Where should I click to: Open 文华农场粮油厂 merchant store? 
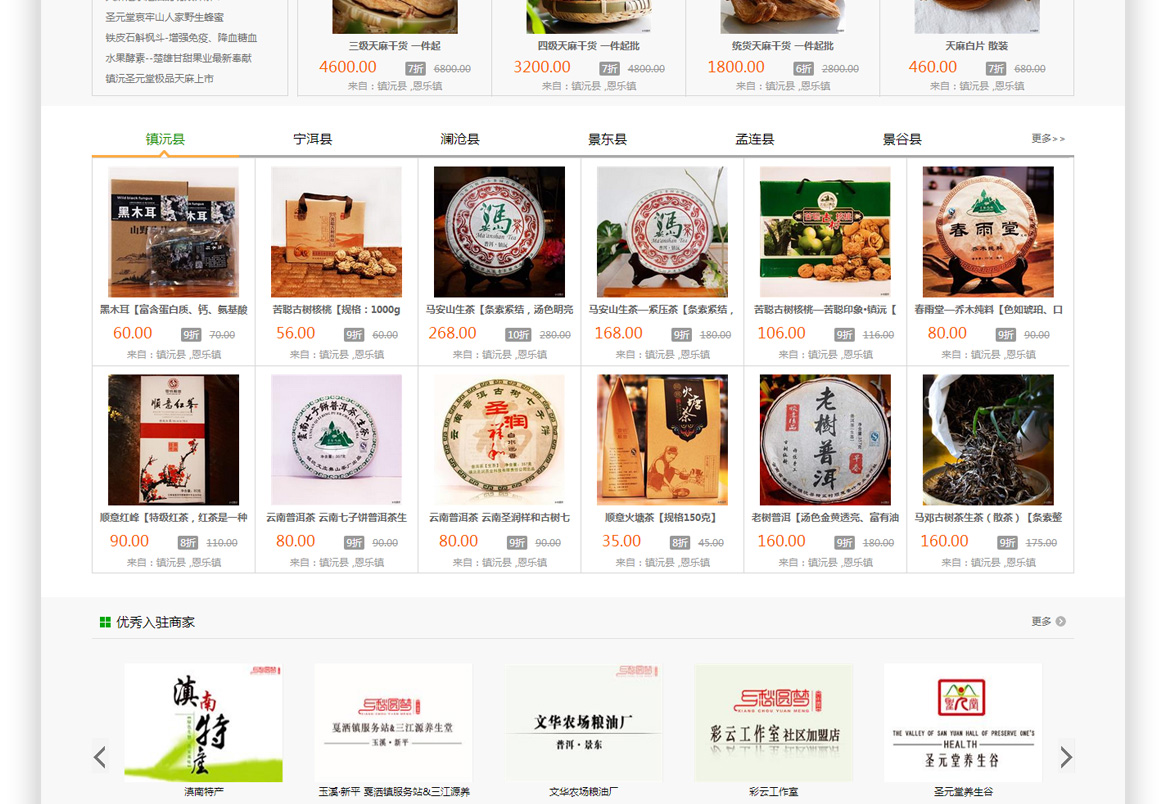[583, 722]
